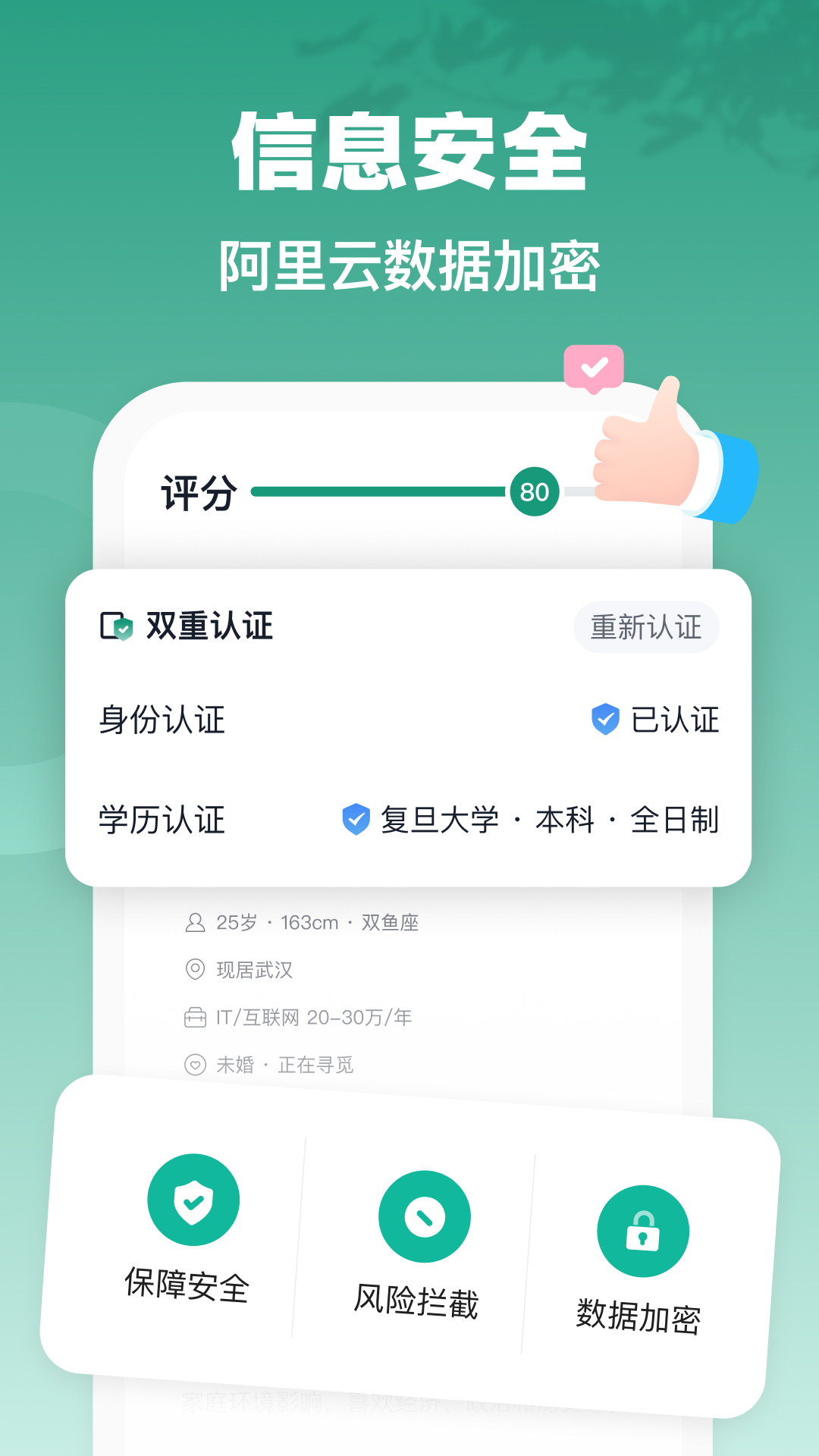Click the briefcase icon before IT/互联网
Viewport: 819px width, 1456px height.
tap(196, 1016)
